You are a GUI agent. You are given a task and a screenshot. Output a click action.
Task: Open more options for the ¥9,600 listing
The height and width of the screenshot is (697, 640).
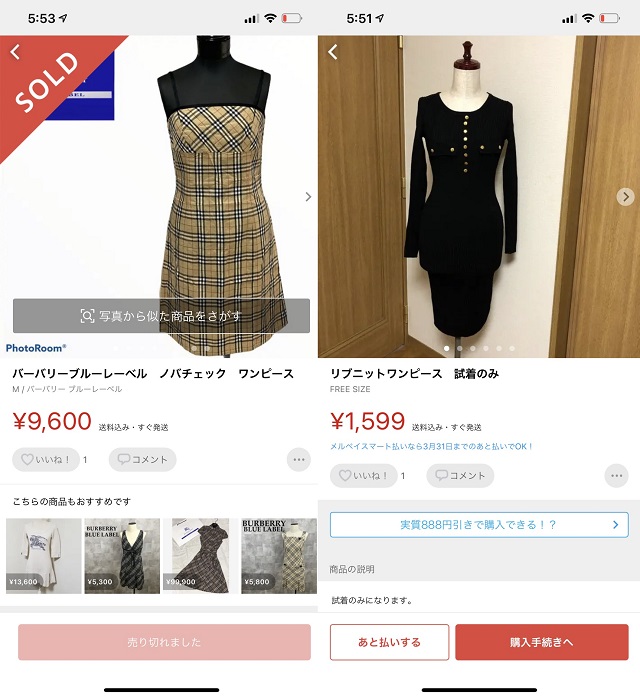click(298, 460)
